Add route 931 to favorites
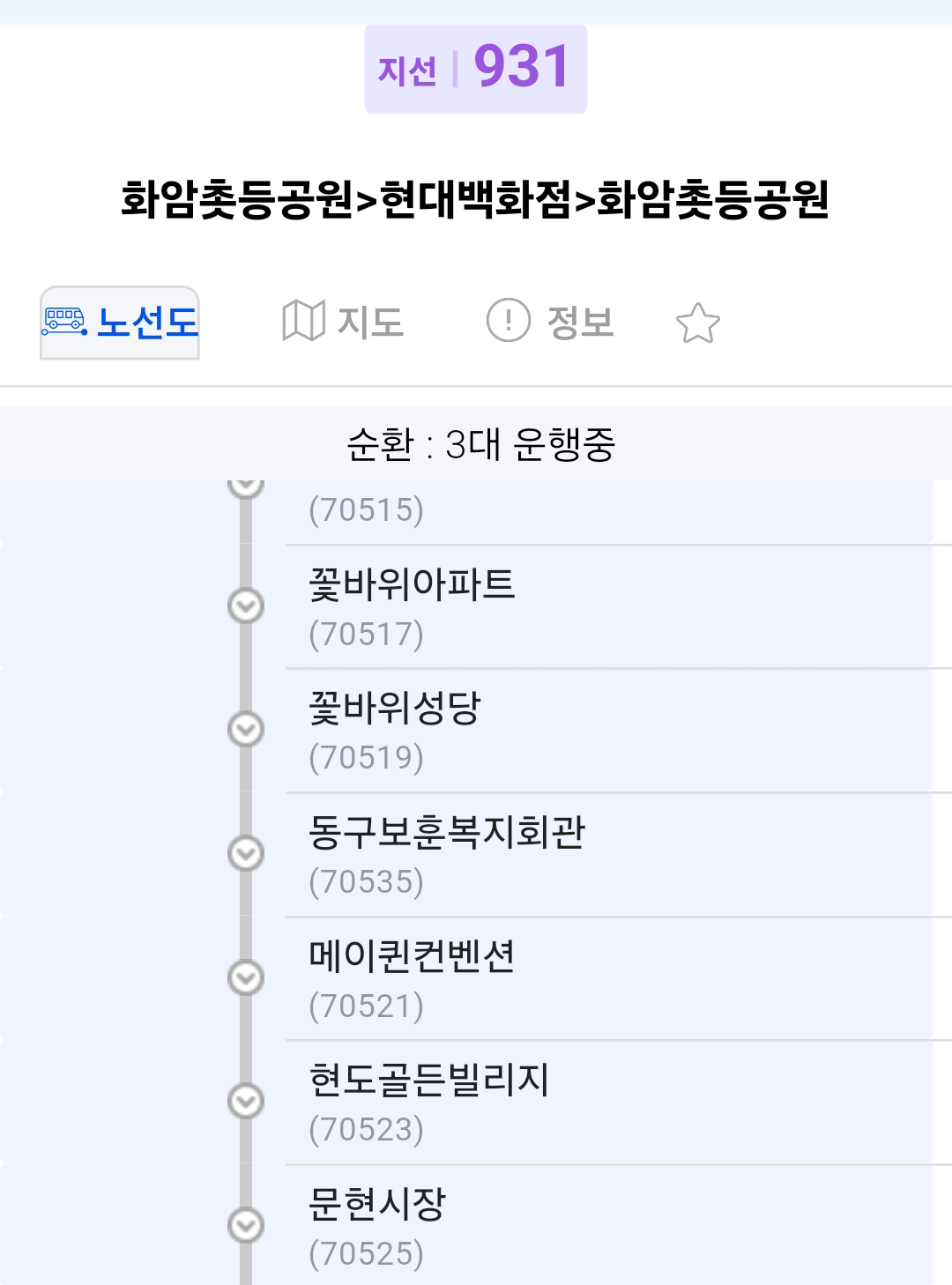952x1285 pixels. click(x=697, y=323)
